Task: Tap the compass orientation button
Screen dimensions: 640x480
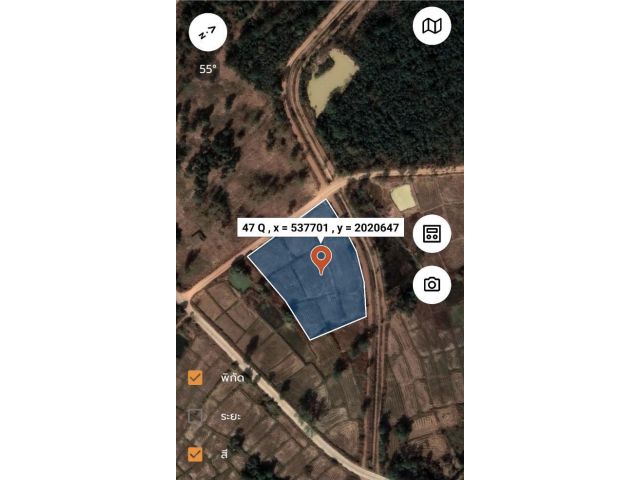Action: (208, 34)
